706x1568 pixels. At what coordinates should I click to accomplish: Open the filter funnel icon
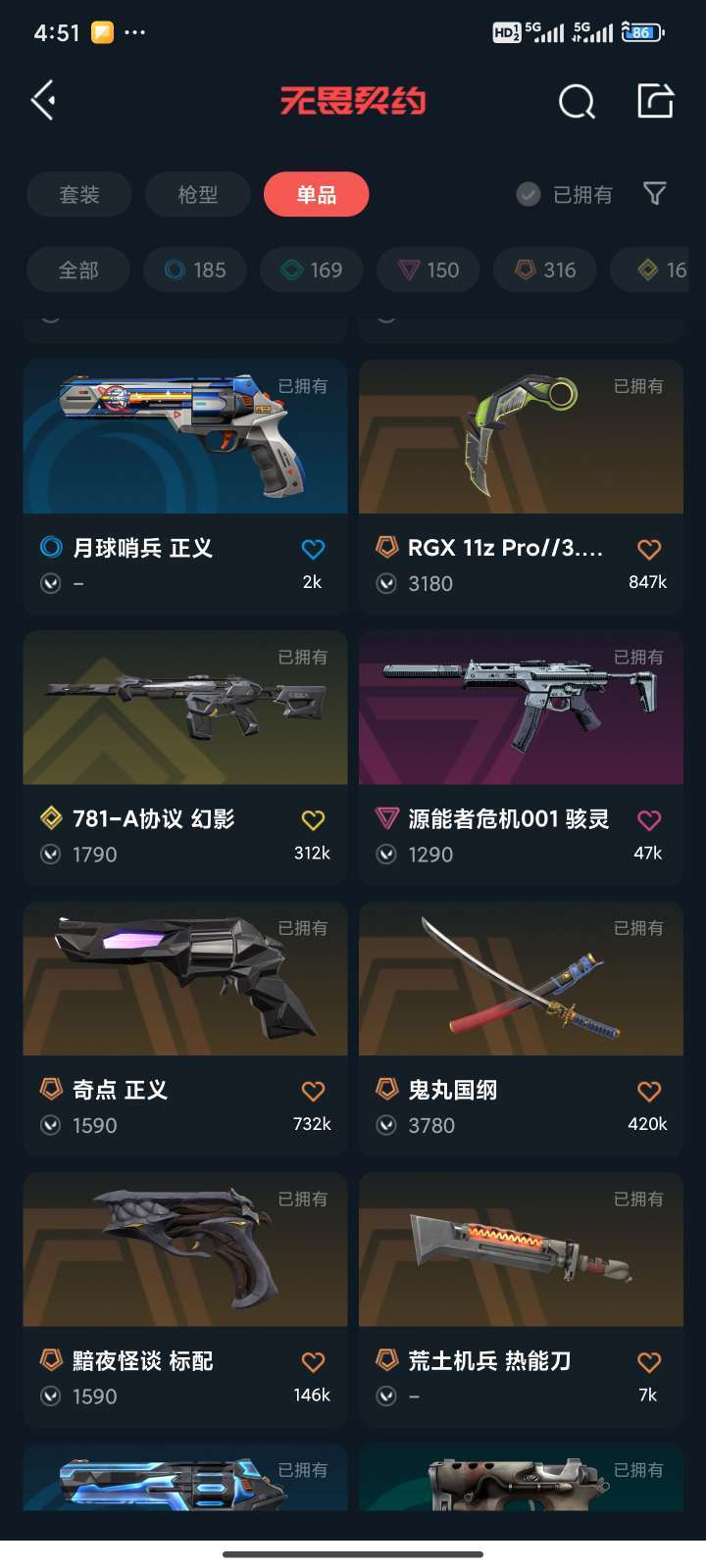(655, 194)
